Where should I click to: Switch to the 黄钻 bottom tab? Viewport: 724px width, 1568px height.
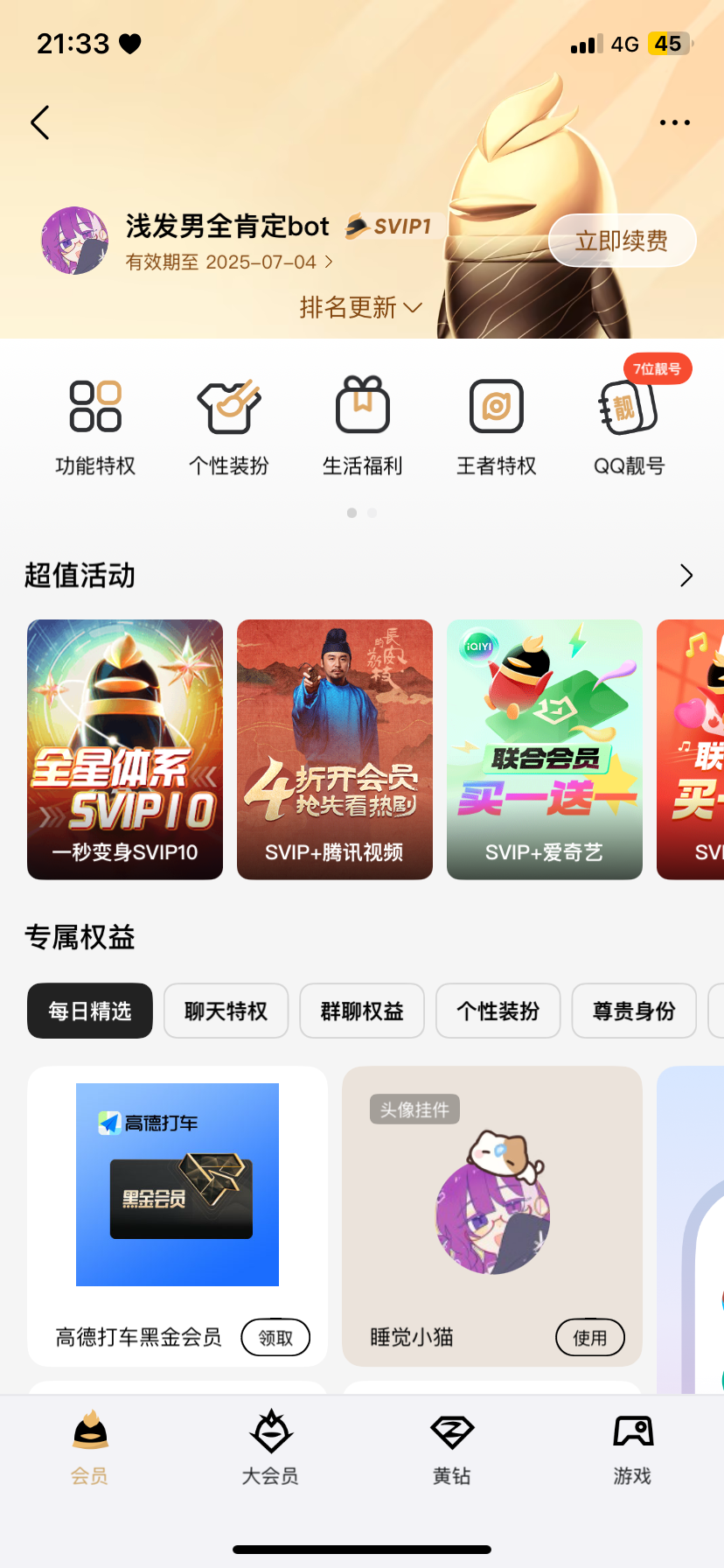(452, 1447)
